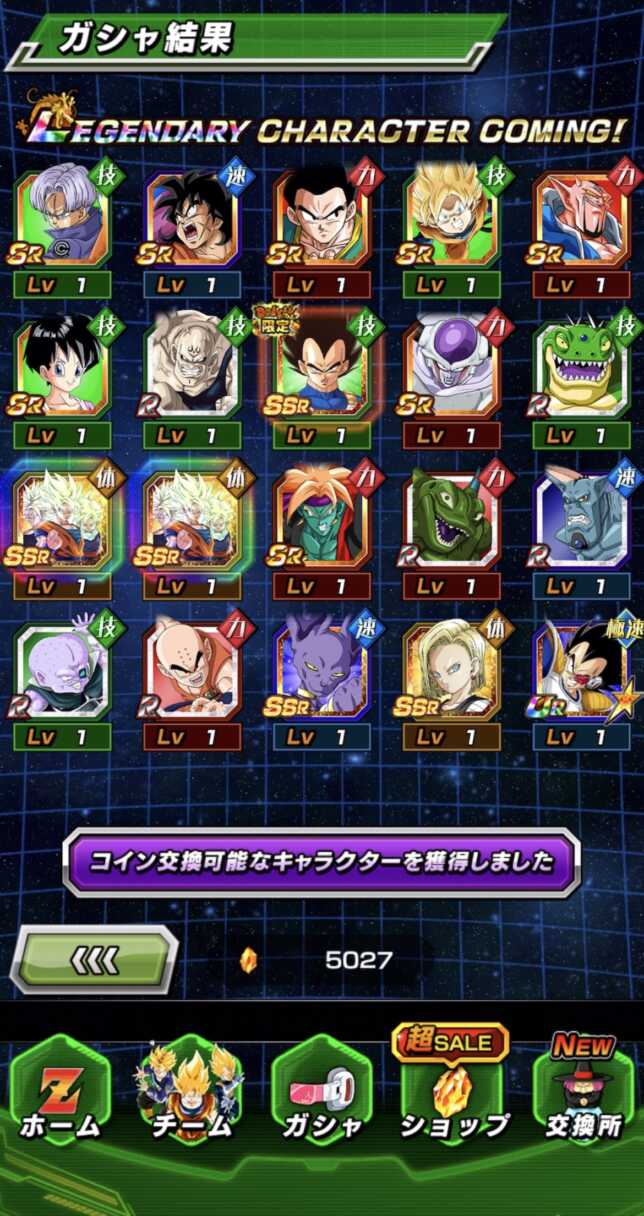Go to the 交換所 tab
Screen dimensions: 644x1216
pos(583,1094)
